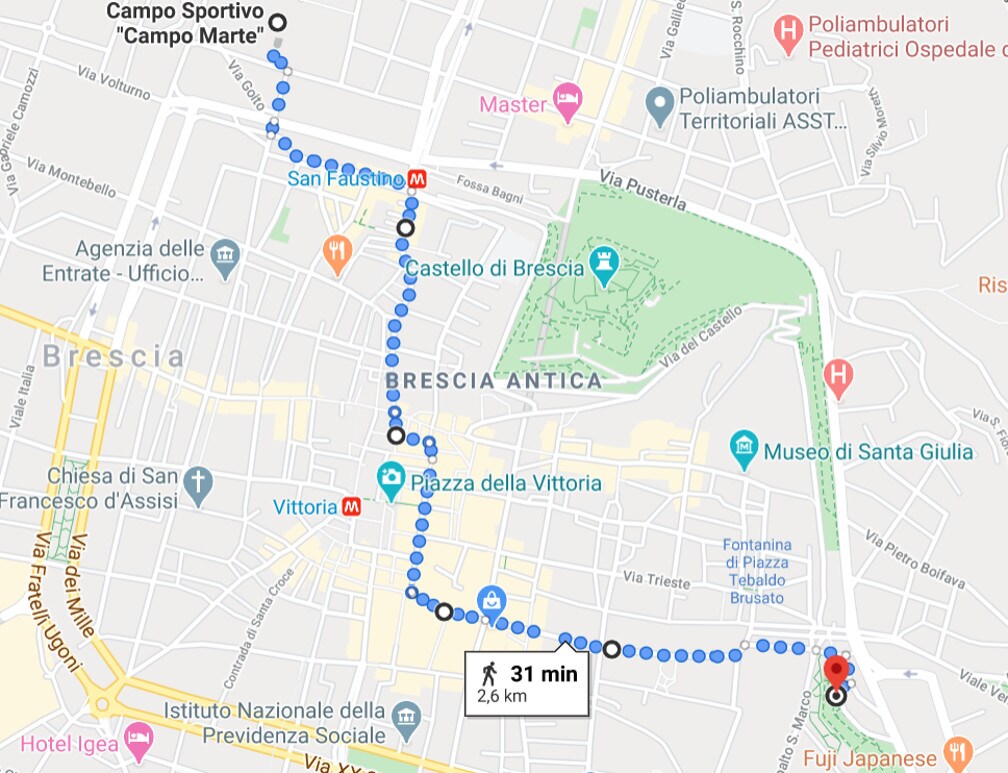Open the Istituto Nazionale della Previdenza Sociale marker
The width and height of the screenshot is (1008, 773).
tap(405, 716)
